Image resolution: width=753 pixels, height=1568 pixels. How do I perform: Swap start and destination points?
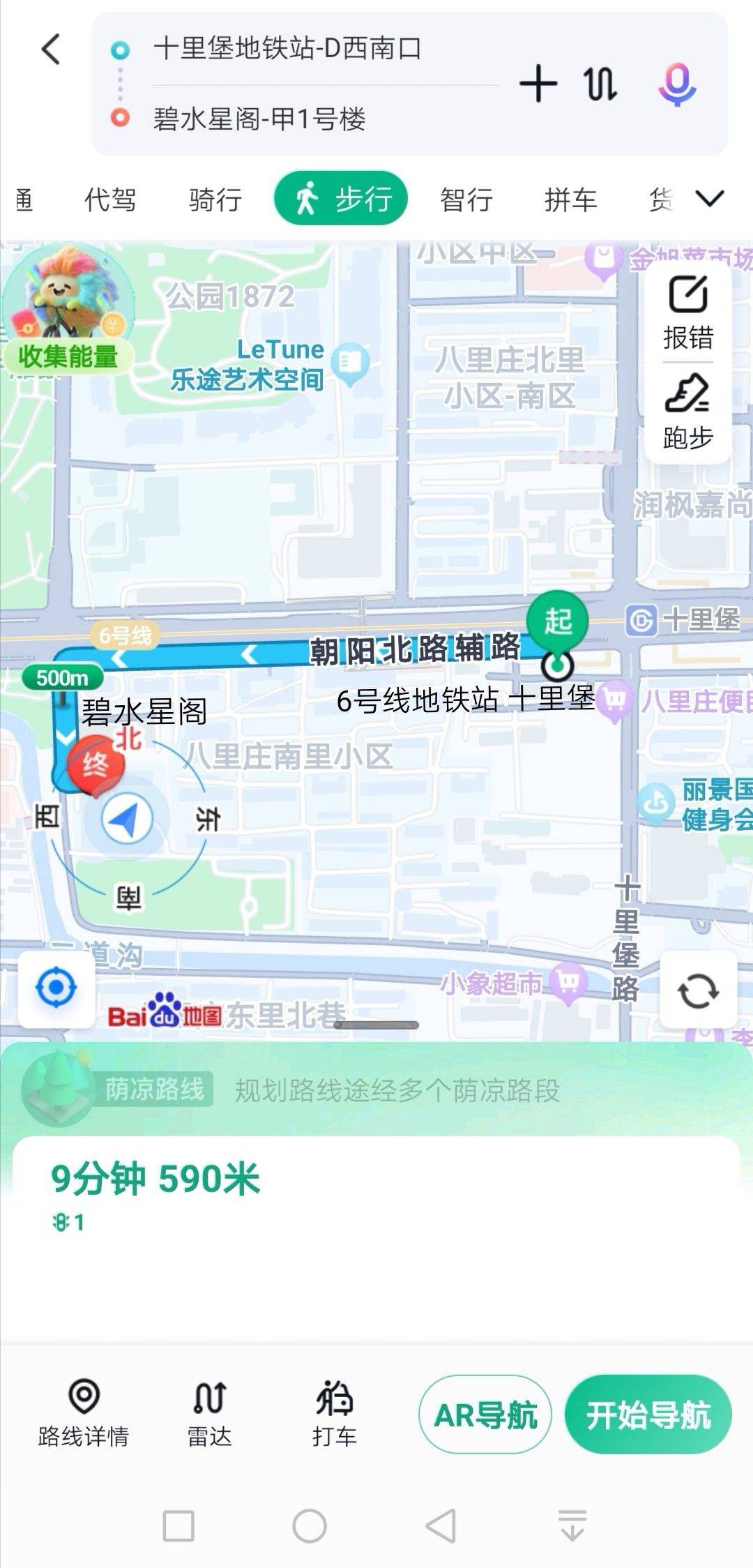[600, 84]
